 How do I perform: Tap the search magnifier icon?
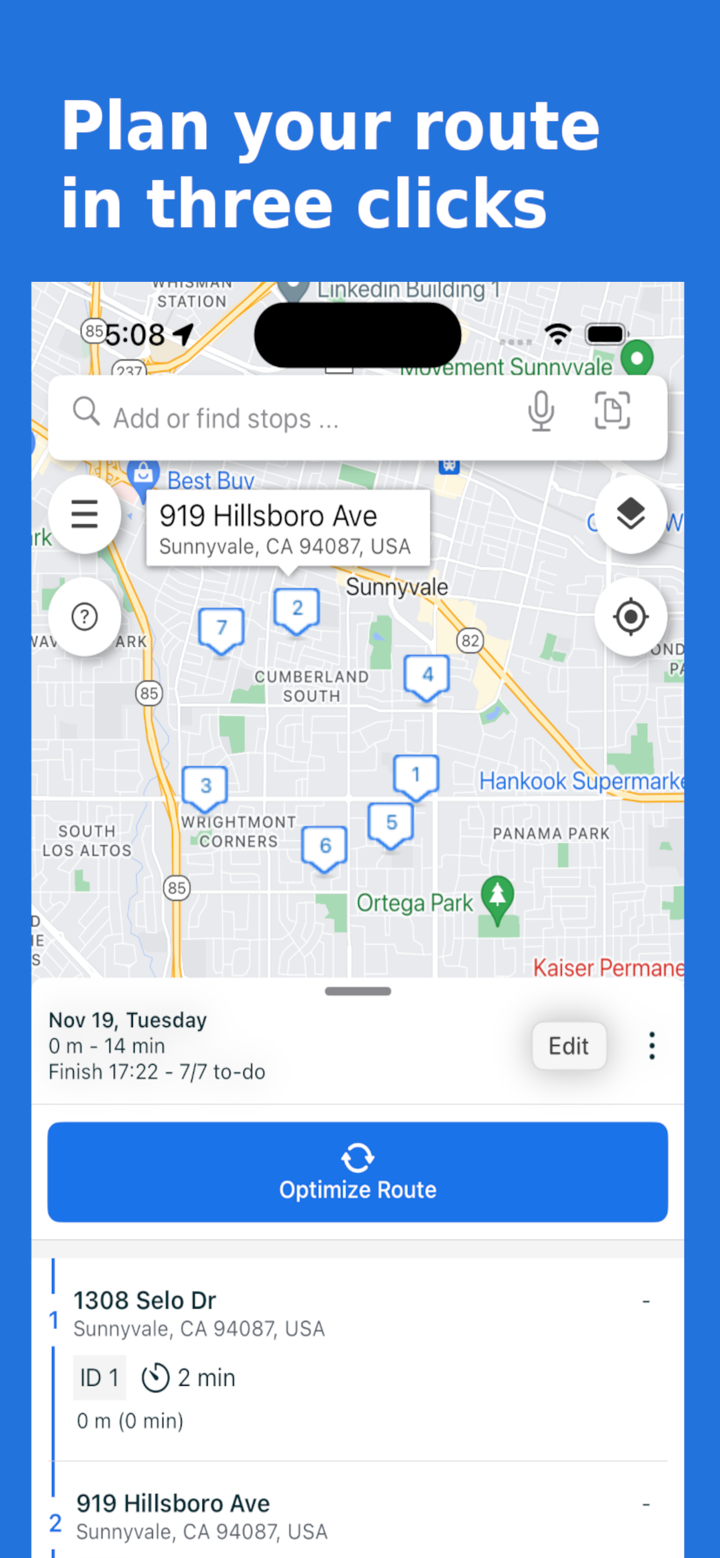click(x=86, y=411)
